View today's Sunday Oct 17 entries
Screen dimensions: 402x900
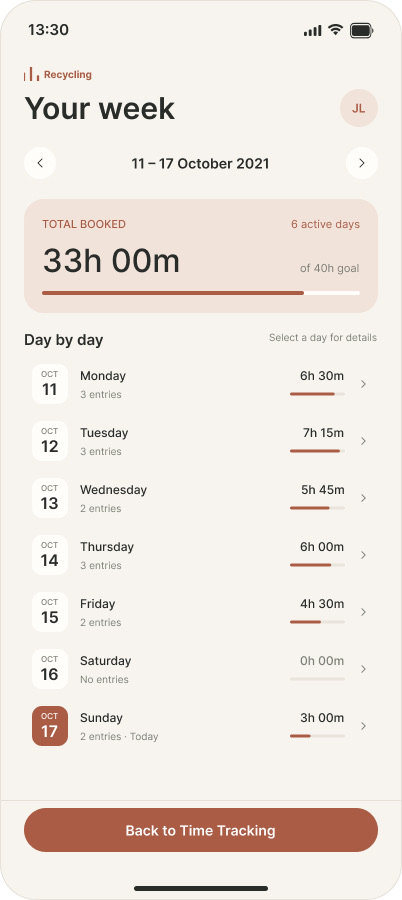201,726
